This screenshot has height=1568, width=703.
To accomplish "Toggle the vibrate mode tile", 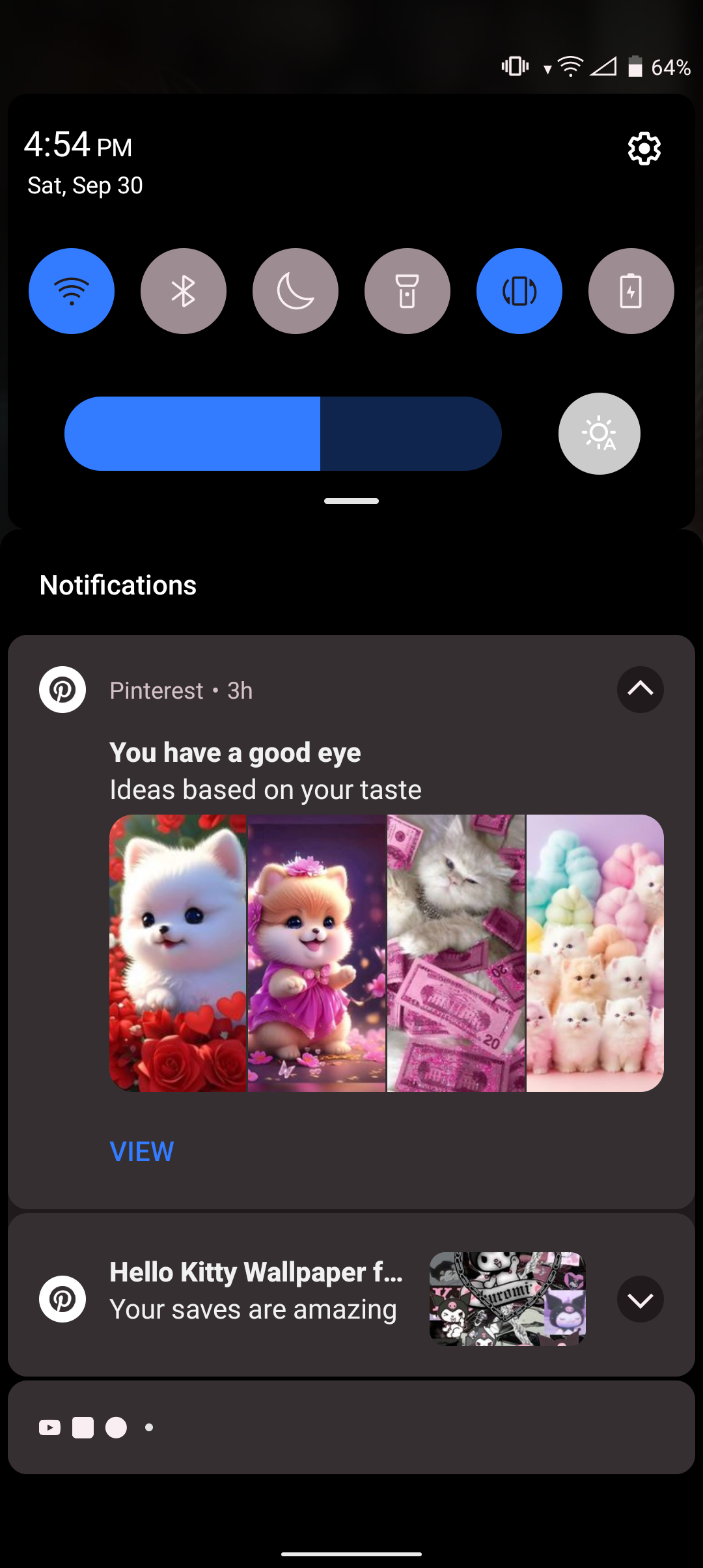I will click(519, 291).
